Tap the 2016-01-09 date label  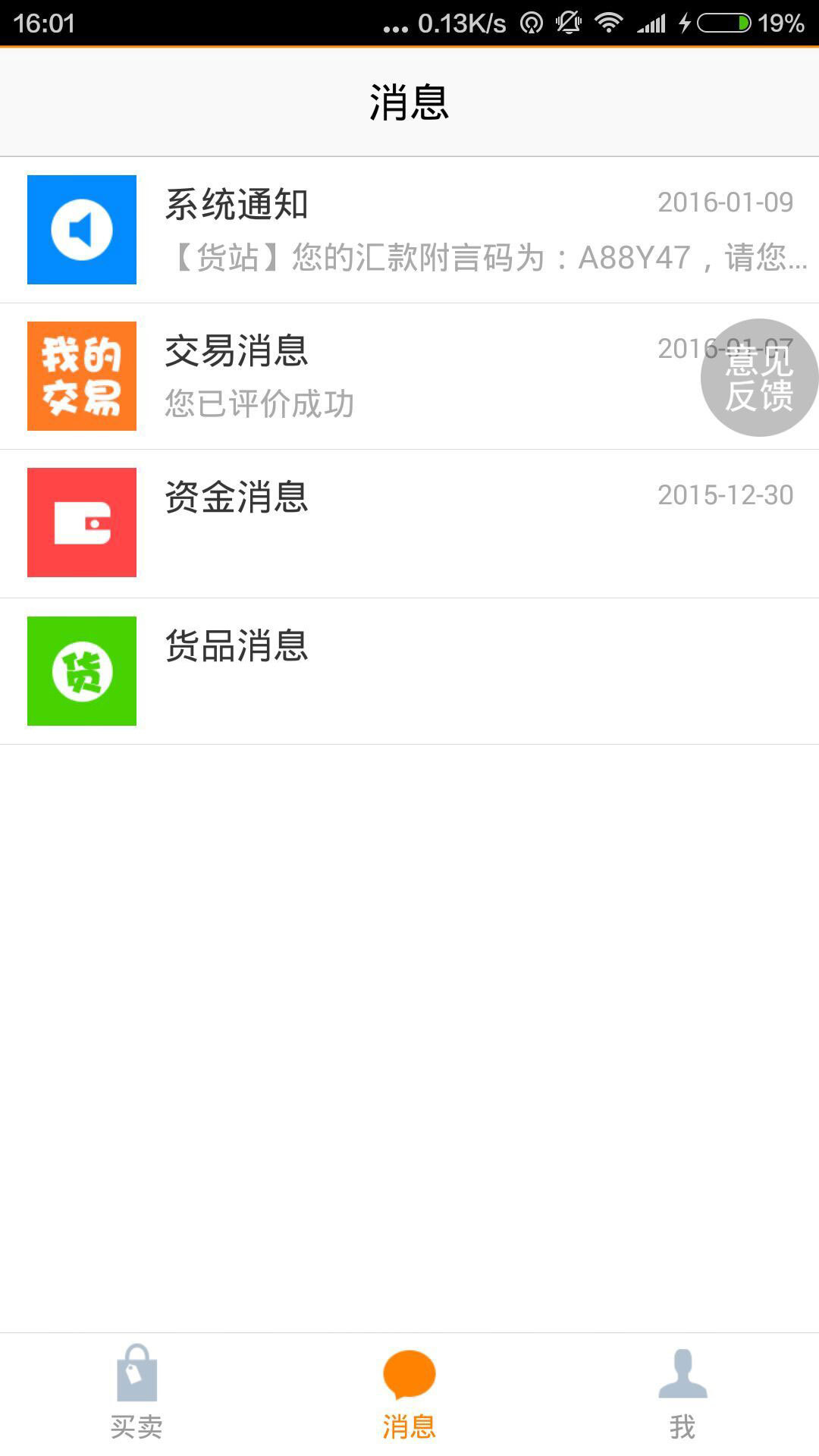(725, 201)
